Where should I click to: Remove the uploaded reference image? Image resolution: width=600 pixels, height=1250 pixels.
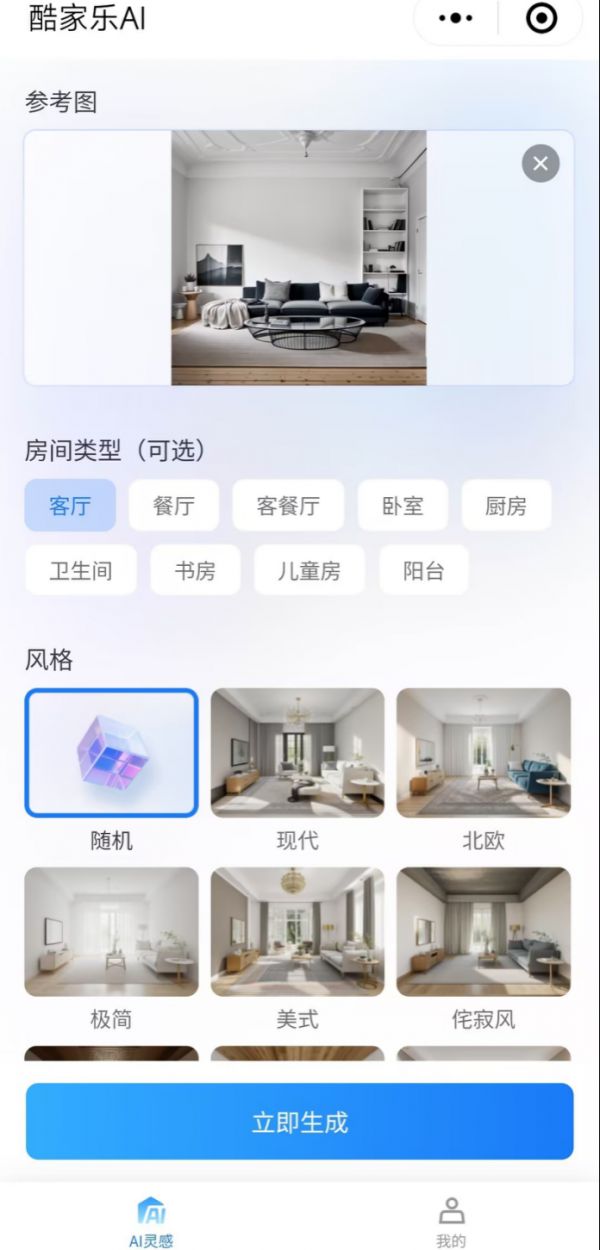(541, 164)
